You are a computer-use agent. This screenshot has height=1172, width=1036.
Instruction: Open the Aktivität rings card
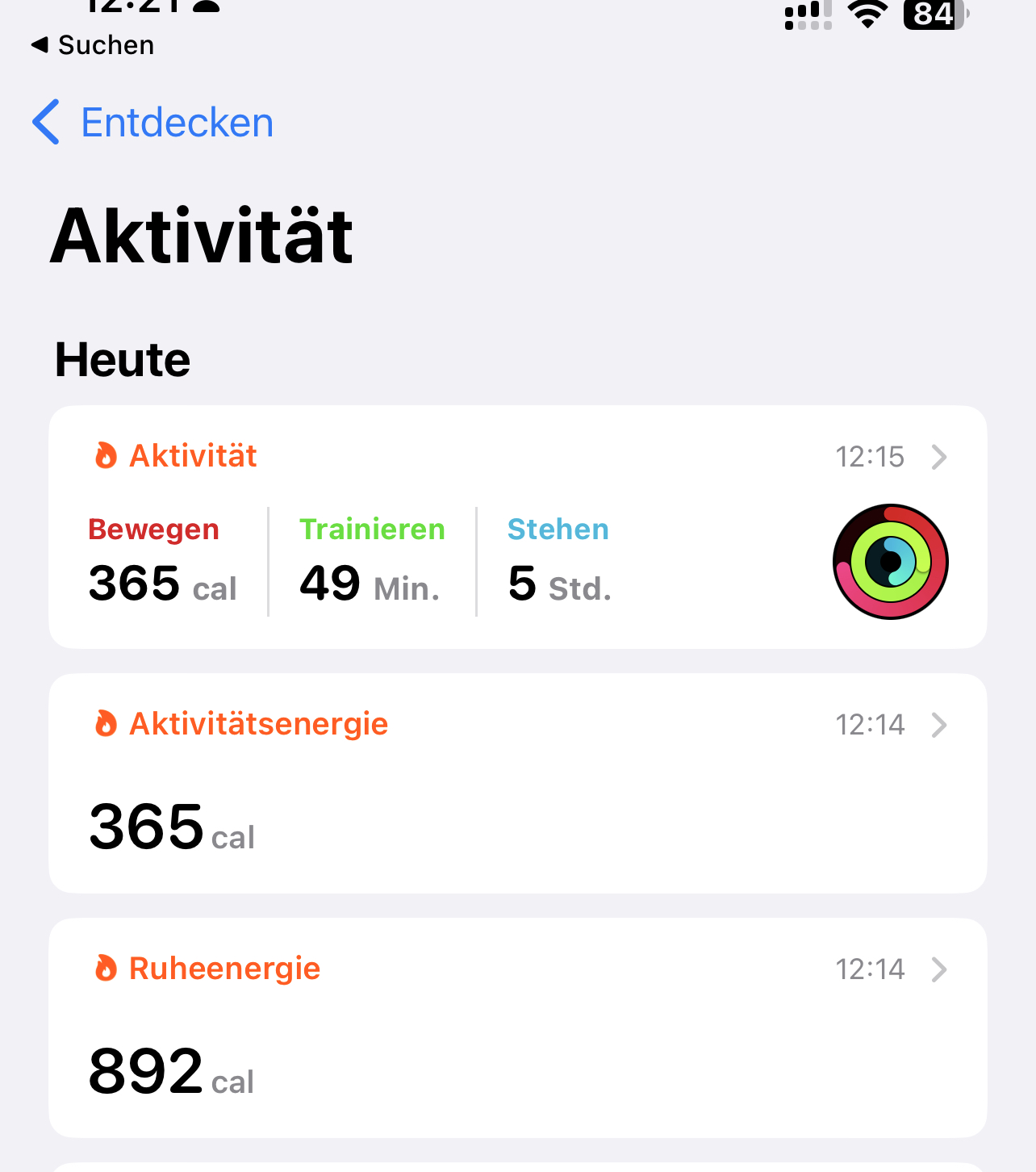517,527
